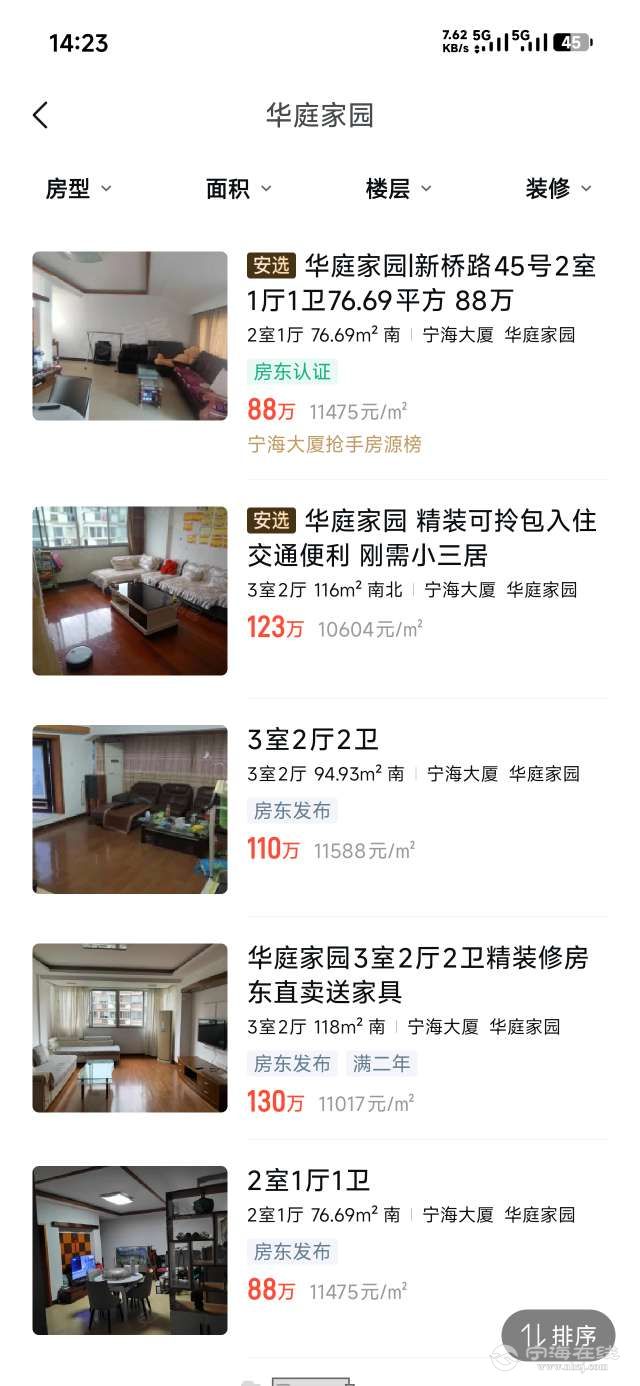This screenshot has width=640, height=1386.
Task: View the 3室2厅2卫 110万 listing
Action: pyautogui.click(x=313, y=740)
